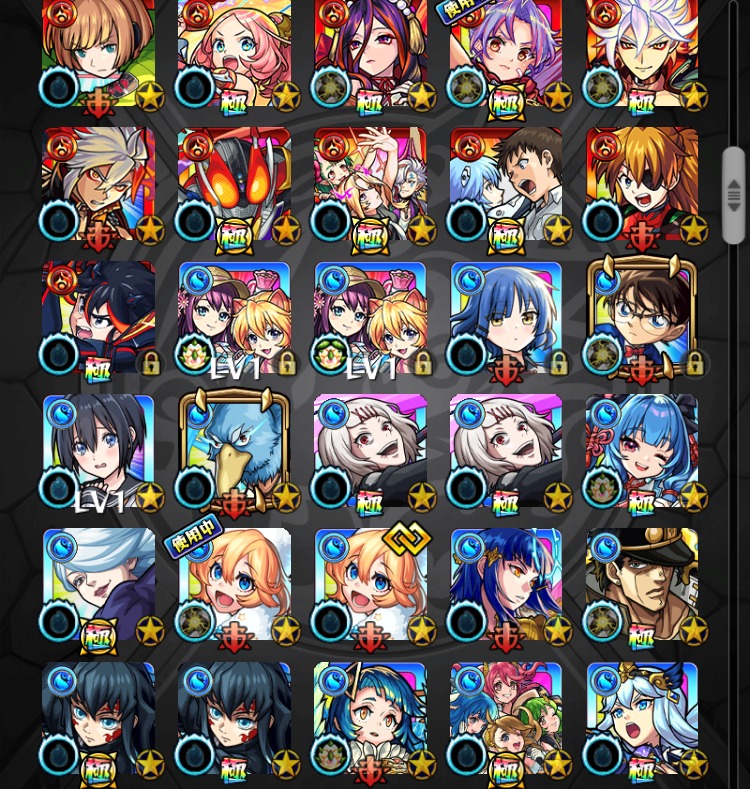This screenshot has width=750, height=789.
Task: Tap the monster list scrollbar handle
Action: 733,195
